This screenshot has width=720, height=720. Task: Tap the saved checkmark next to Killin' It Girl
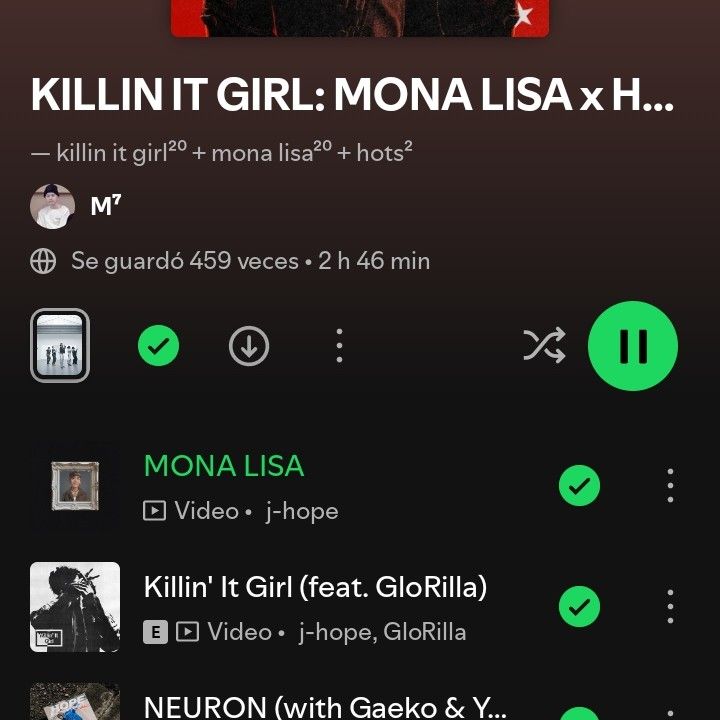(x=579, y=606)
